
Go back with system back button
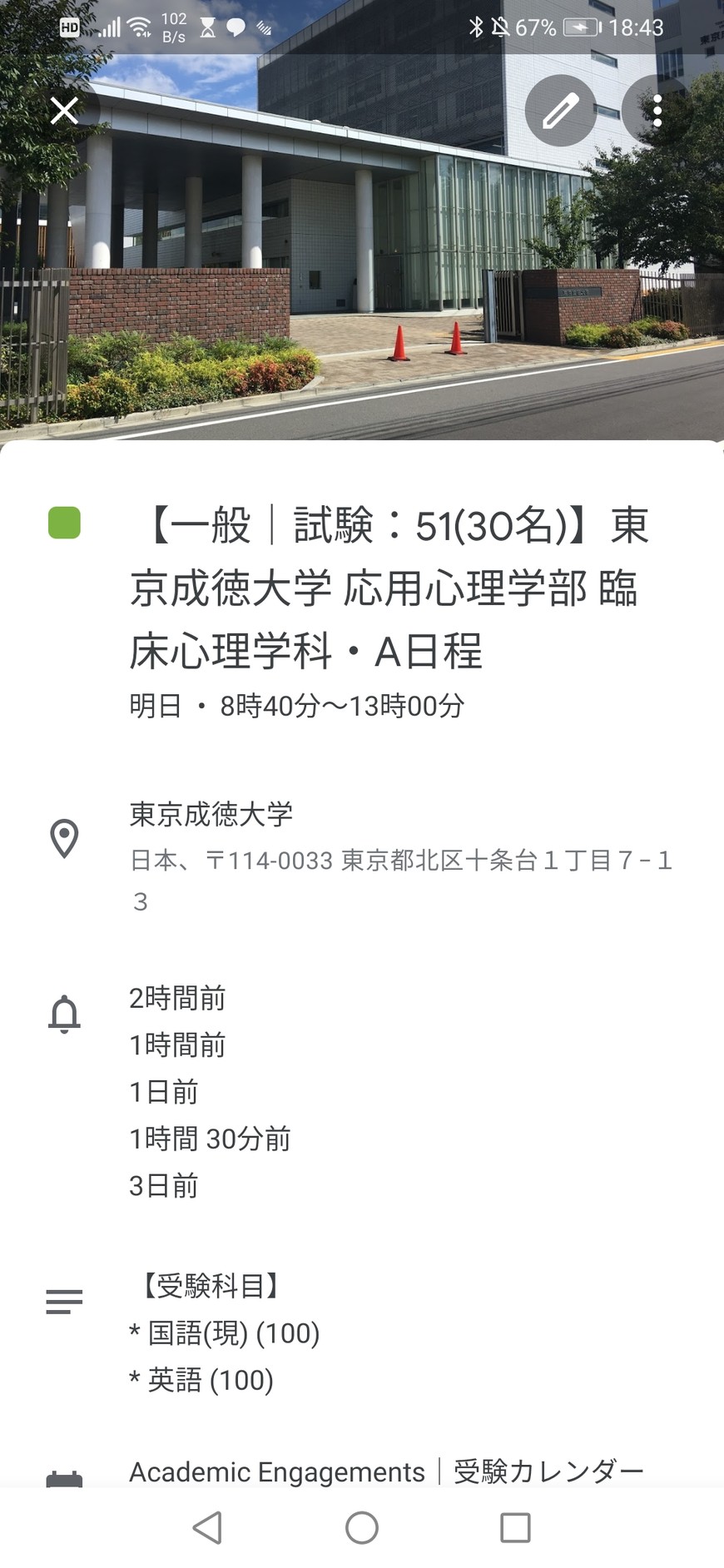pos(207,1527)
